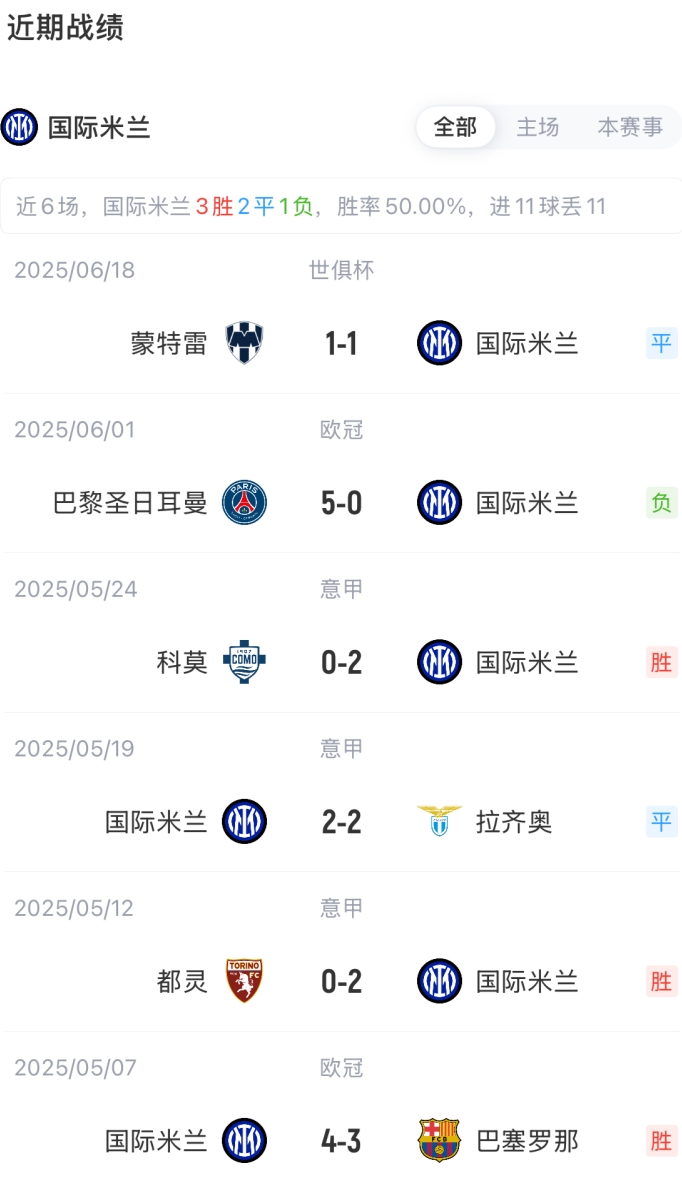View the 都灵 0-2 国际米兰 match

click(x=341, y=981)
